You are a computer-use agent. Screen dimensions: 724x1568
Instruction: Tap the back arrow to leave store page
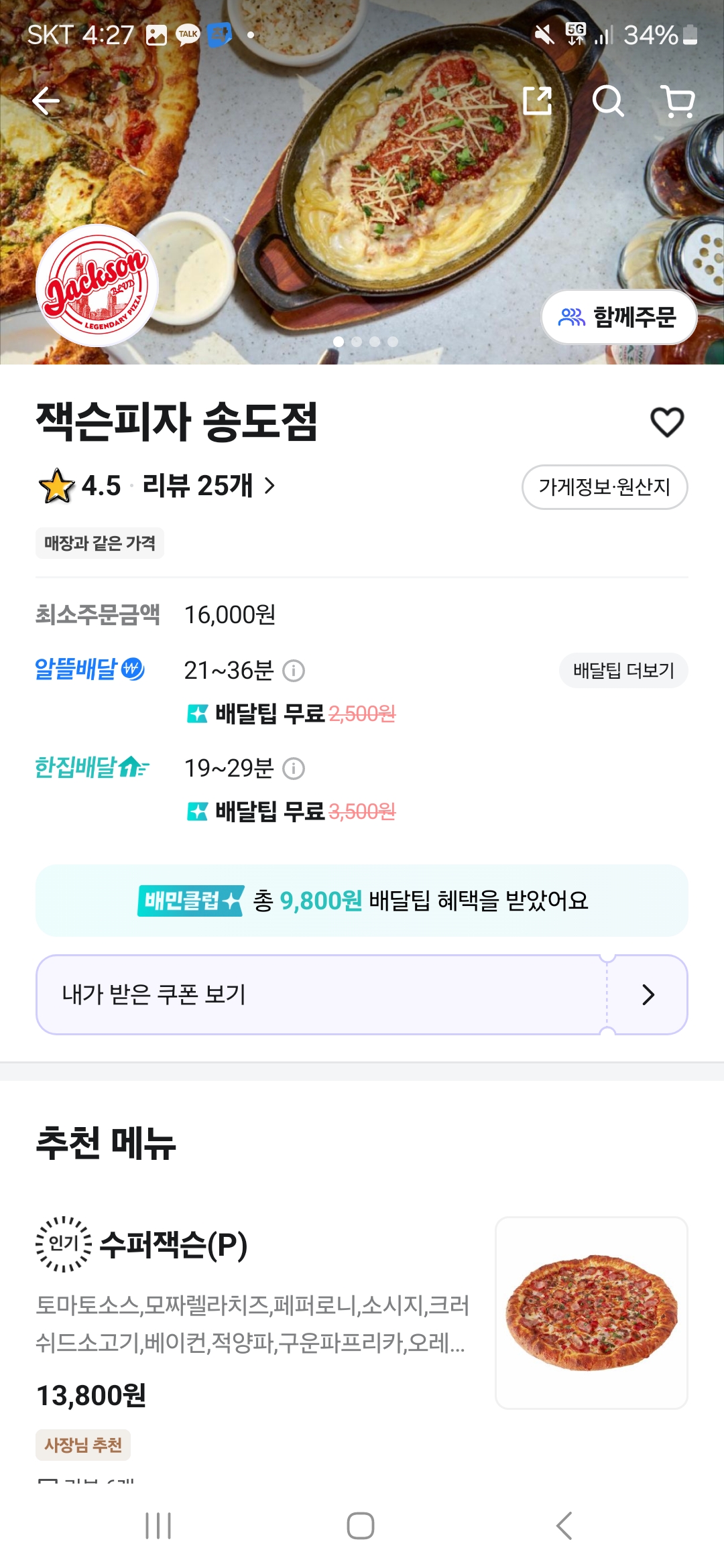click(x=46, y=102)
